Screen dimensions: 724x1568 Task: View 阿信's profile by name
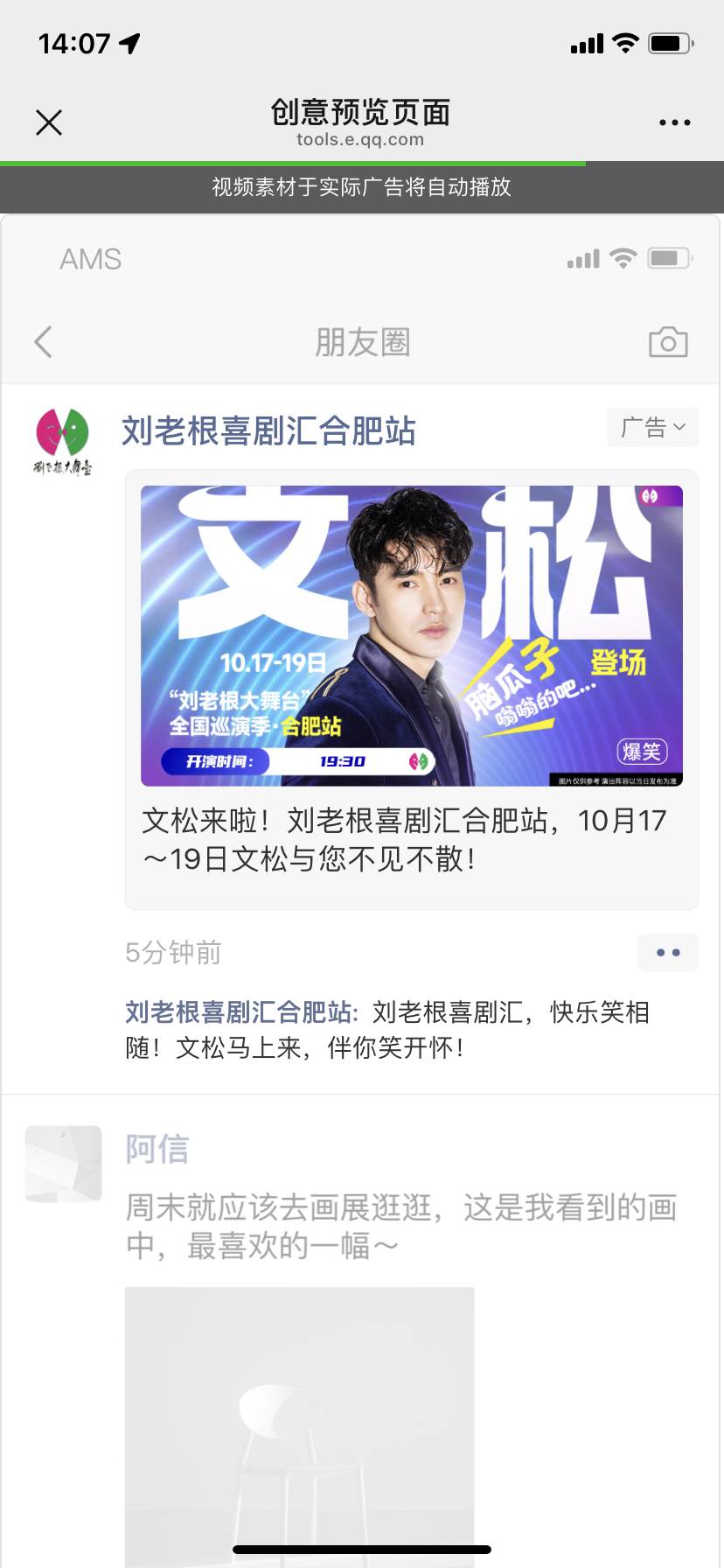[157, 1149]
